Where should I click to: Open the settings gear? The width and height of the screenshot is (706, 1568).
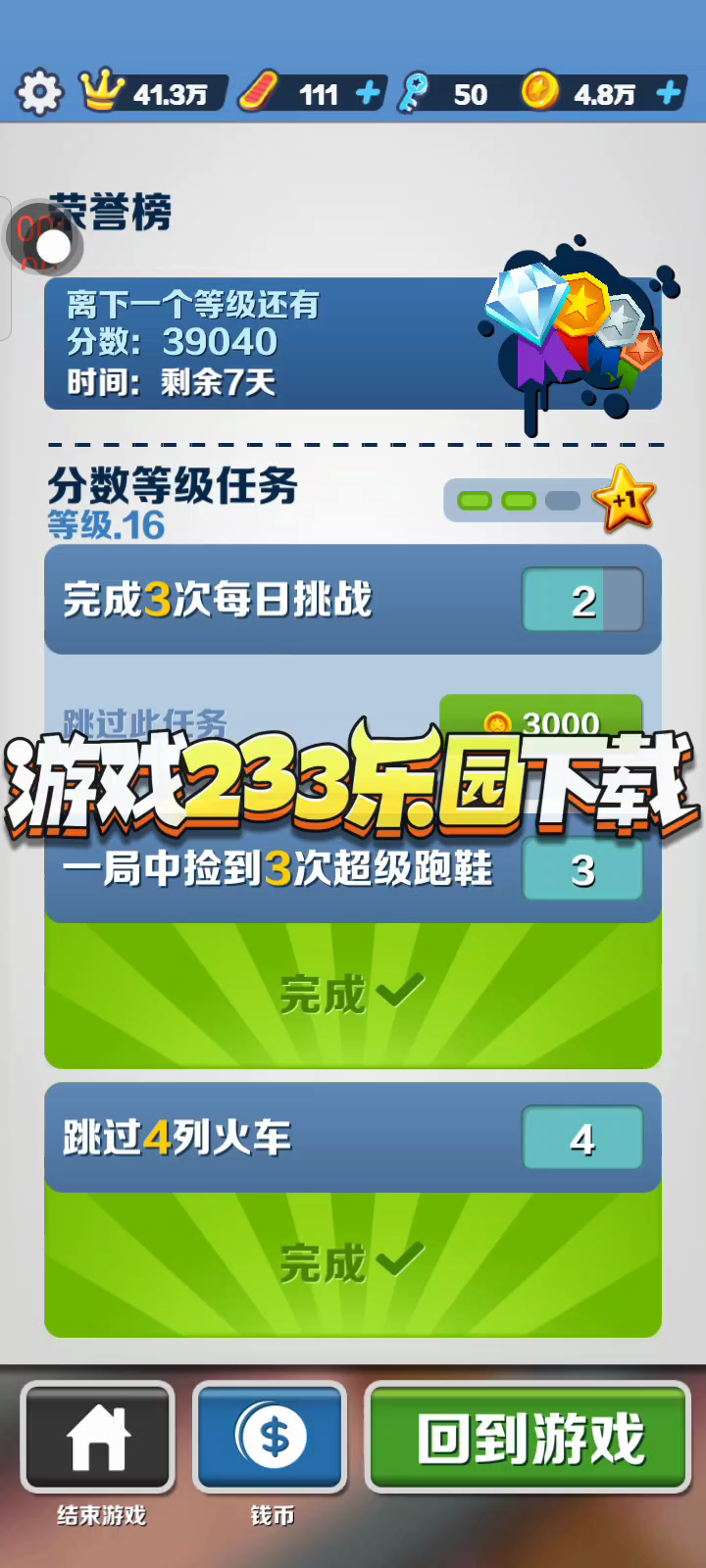coord(39,94)
